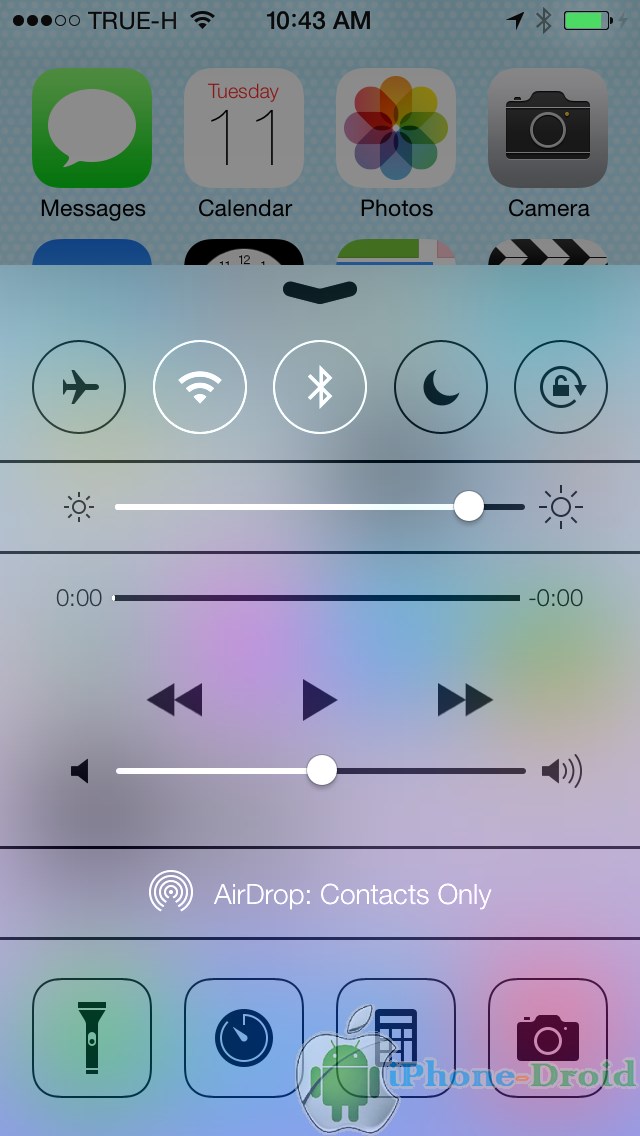Open the Calendar app
Viewport: 640px width, 1136px height.
pos(244,128)
